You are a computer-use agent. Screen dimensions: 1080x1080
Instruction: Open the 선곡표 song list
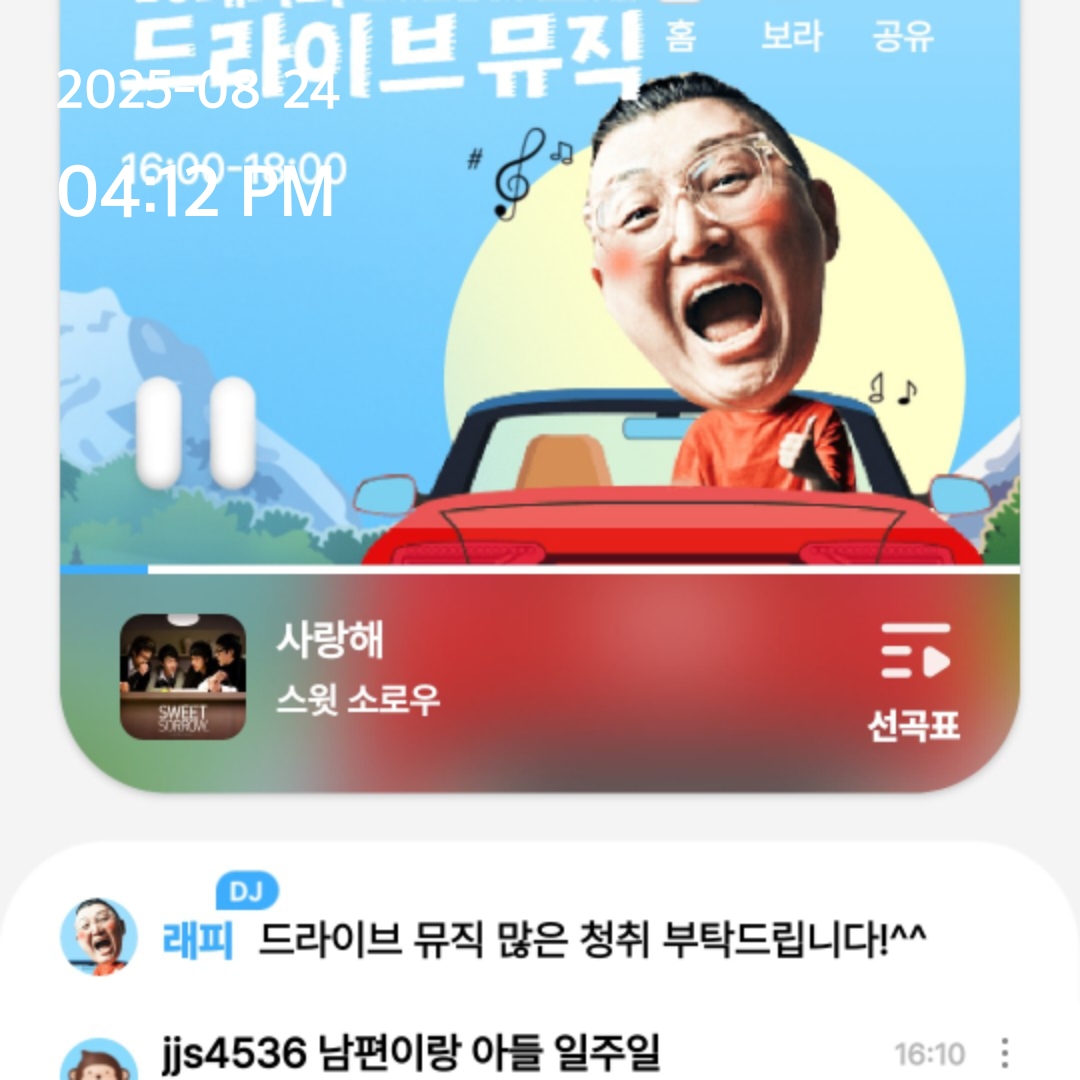coord(914,680)
